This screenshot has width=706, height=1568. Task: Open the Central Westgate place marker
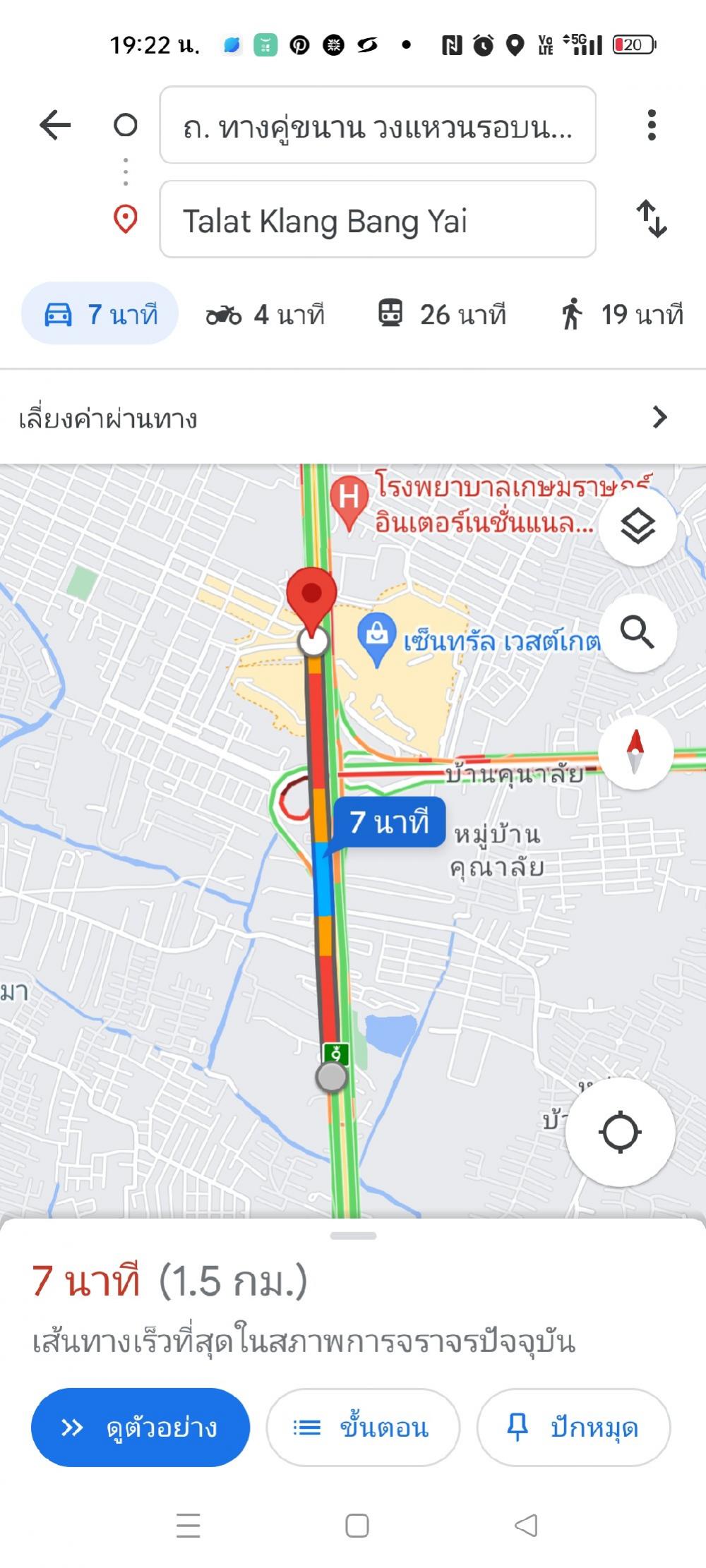(x=377, y=639)
